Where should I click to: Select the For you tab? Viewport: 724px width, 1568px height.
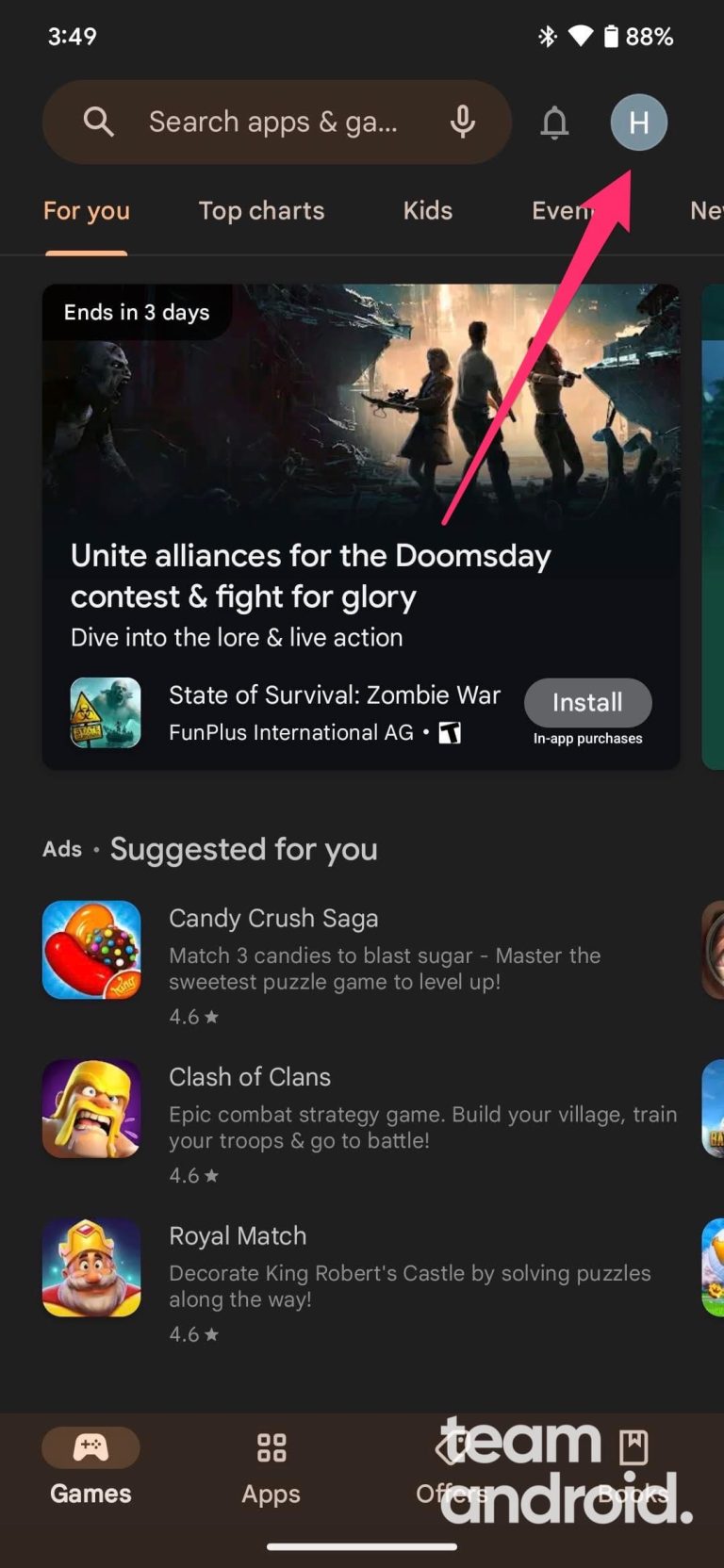(x=87, y=211)
